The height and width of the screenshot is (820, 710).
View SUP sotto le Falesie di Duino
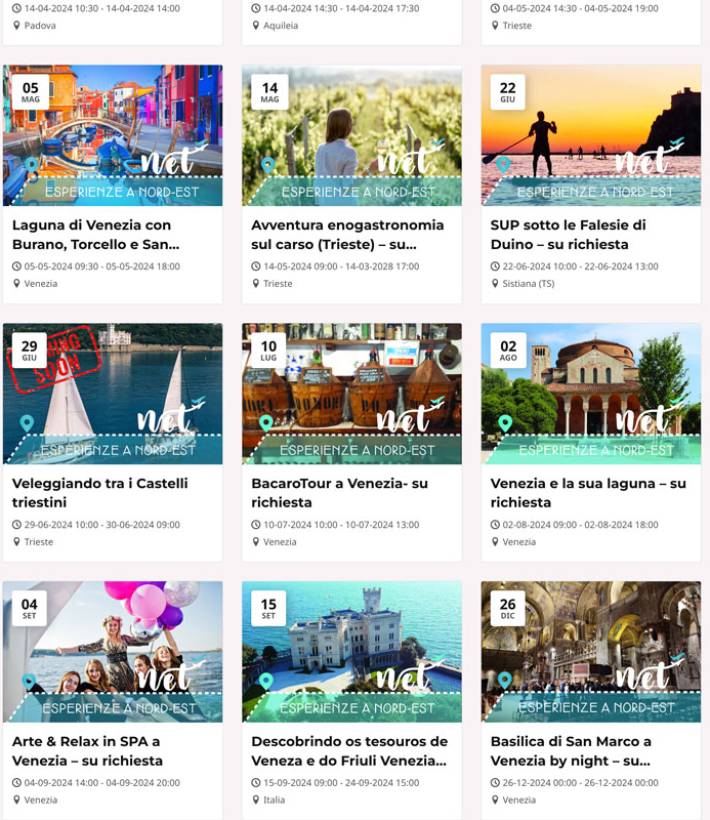[568, 234]
